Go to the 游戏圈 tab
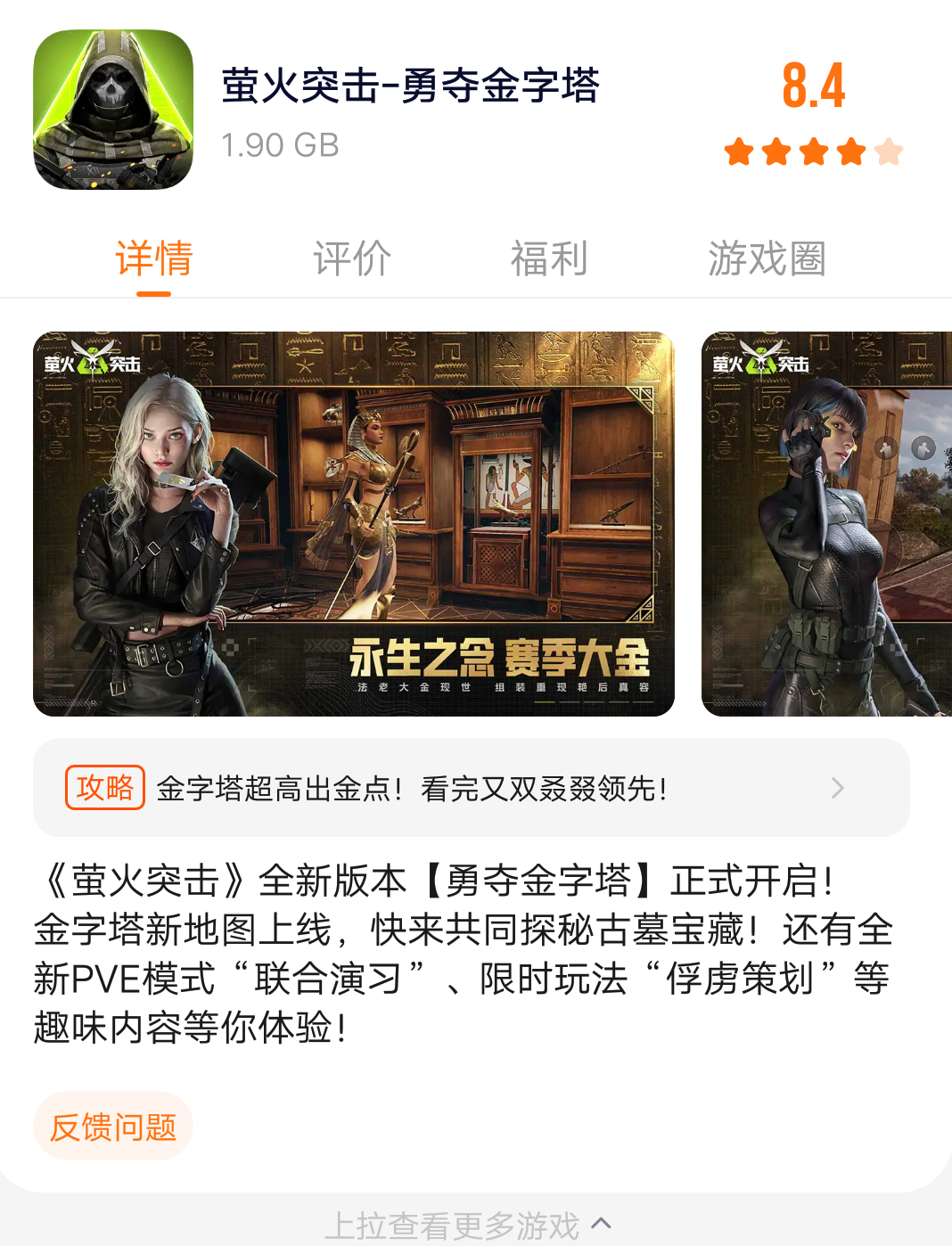 click(767, 258)
